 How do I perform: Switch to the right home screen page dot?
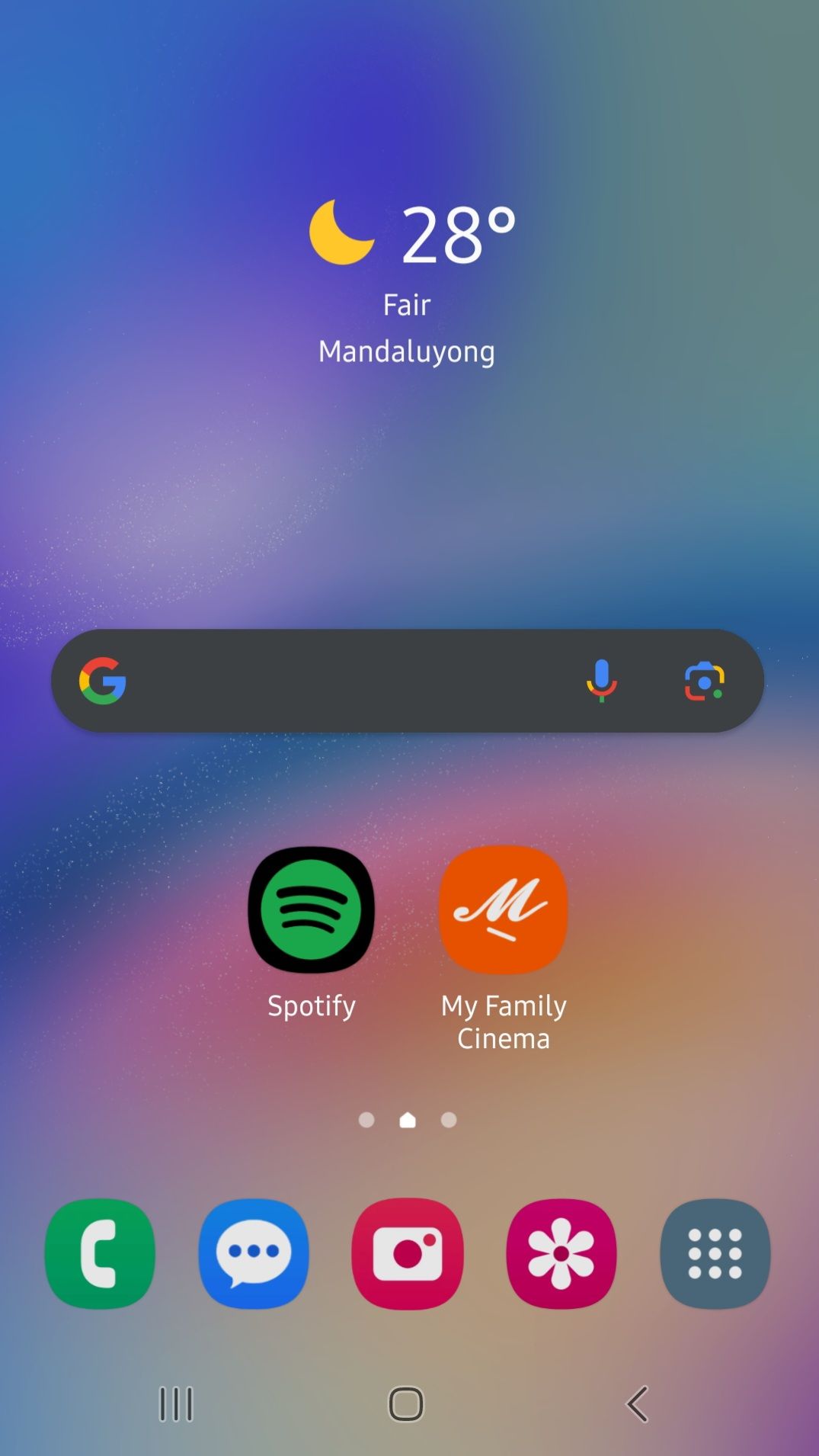point(449,1120)
